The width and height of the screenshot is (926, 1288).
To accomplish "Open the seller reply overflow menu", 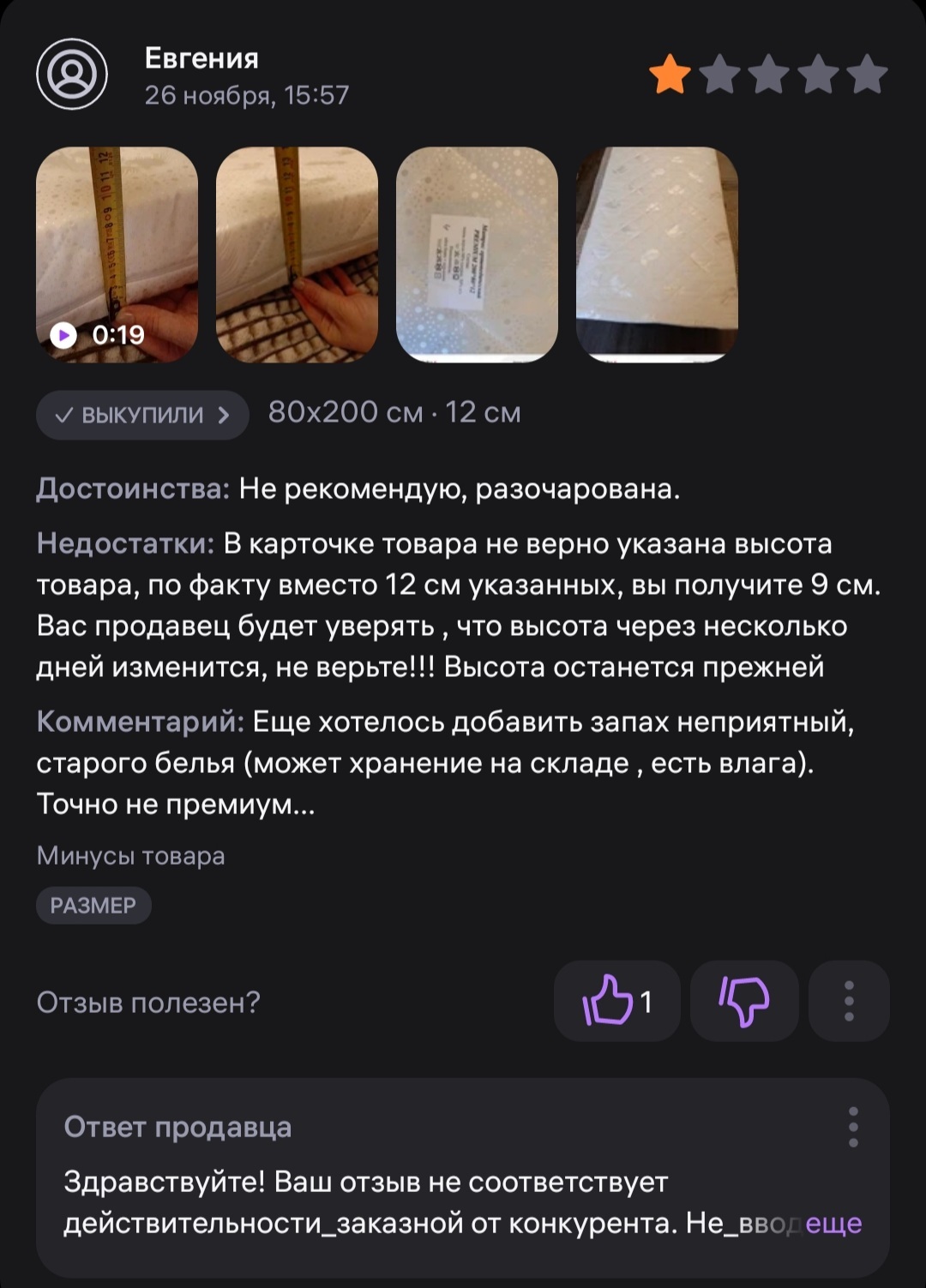I will coord(853,1127).
